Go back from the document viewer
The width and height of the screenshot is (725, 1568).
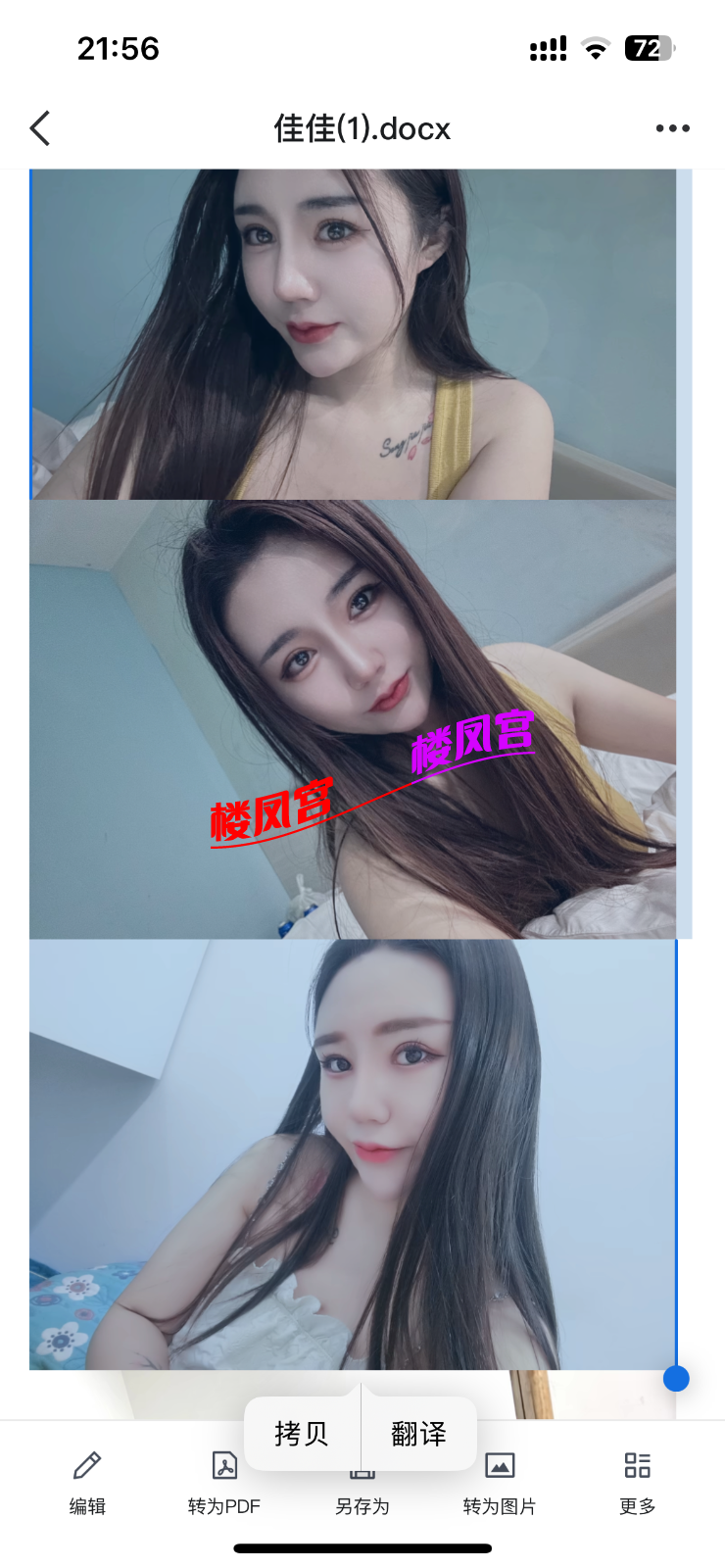point(40,128)
